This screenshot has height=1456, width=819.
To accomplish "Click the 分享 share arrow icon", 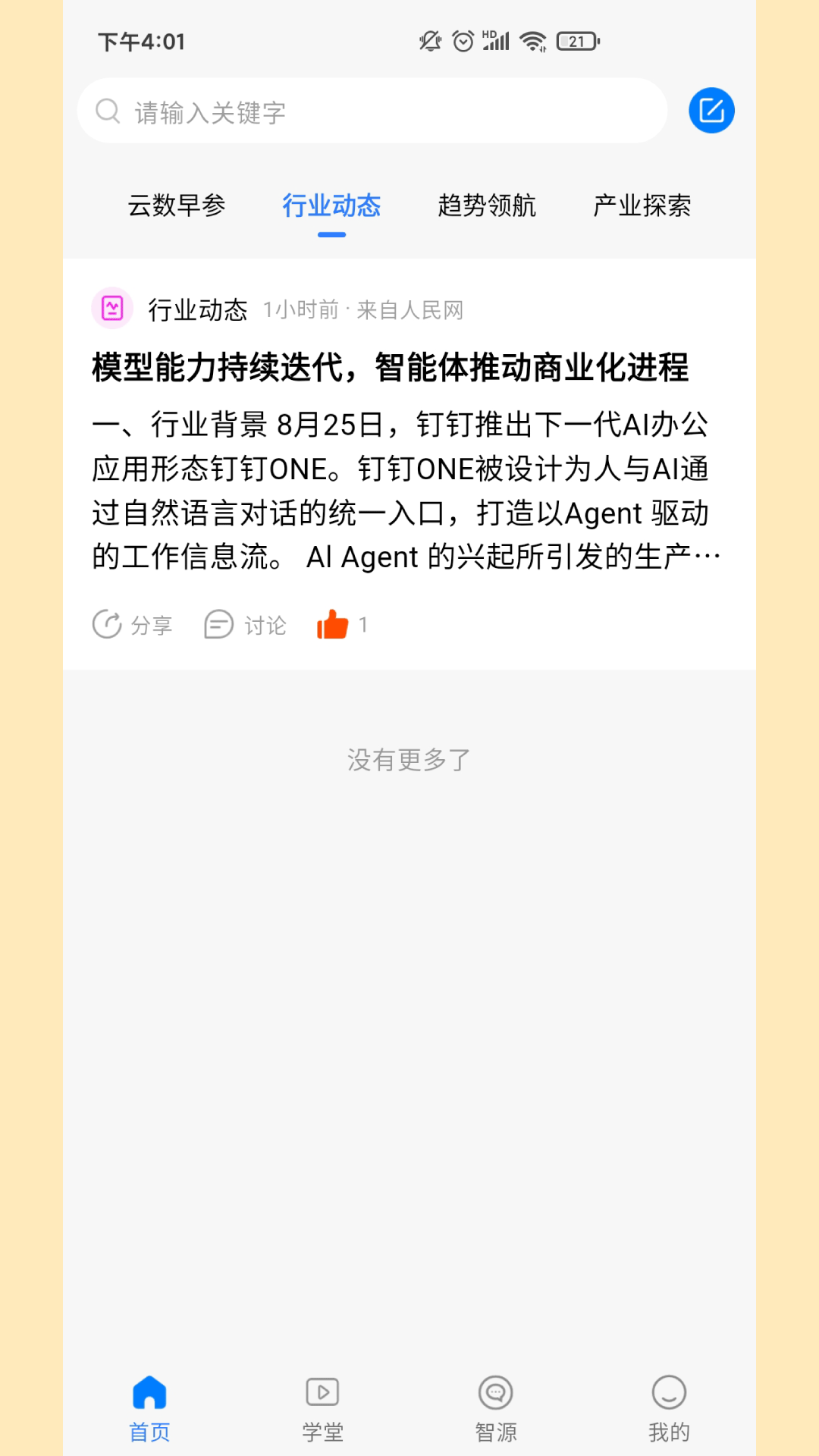I will [106, 624].
